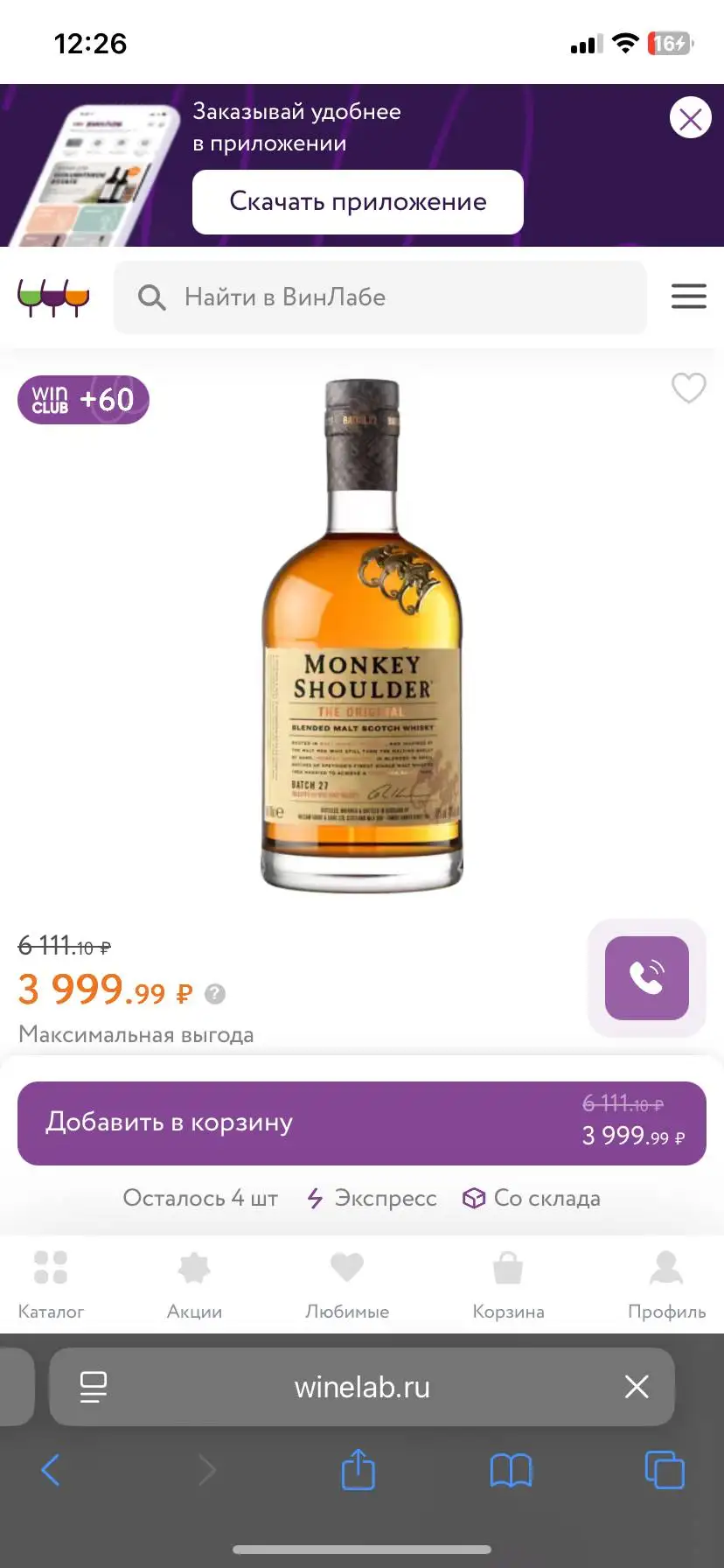The image size is (724, 1568).
Task: Open the Monkey Shoulder bottle image
Action: pyautogui.click(x=362, y=636)
